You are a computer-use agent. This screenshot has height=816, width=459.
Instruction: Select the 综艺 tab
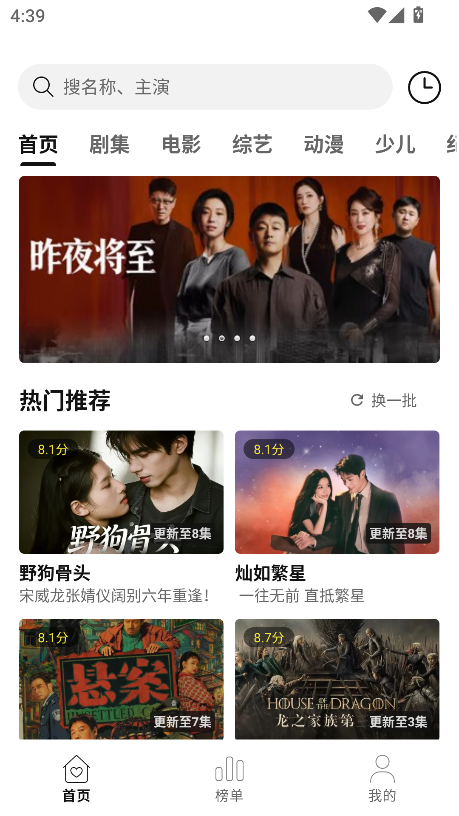(x=252, y=144)
